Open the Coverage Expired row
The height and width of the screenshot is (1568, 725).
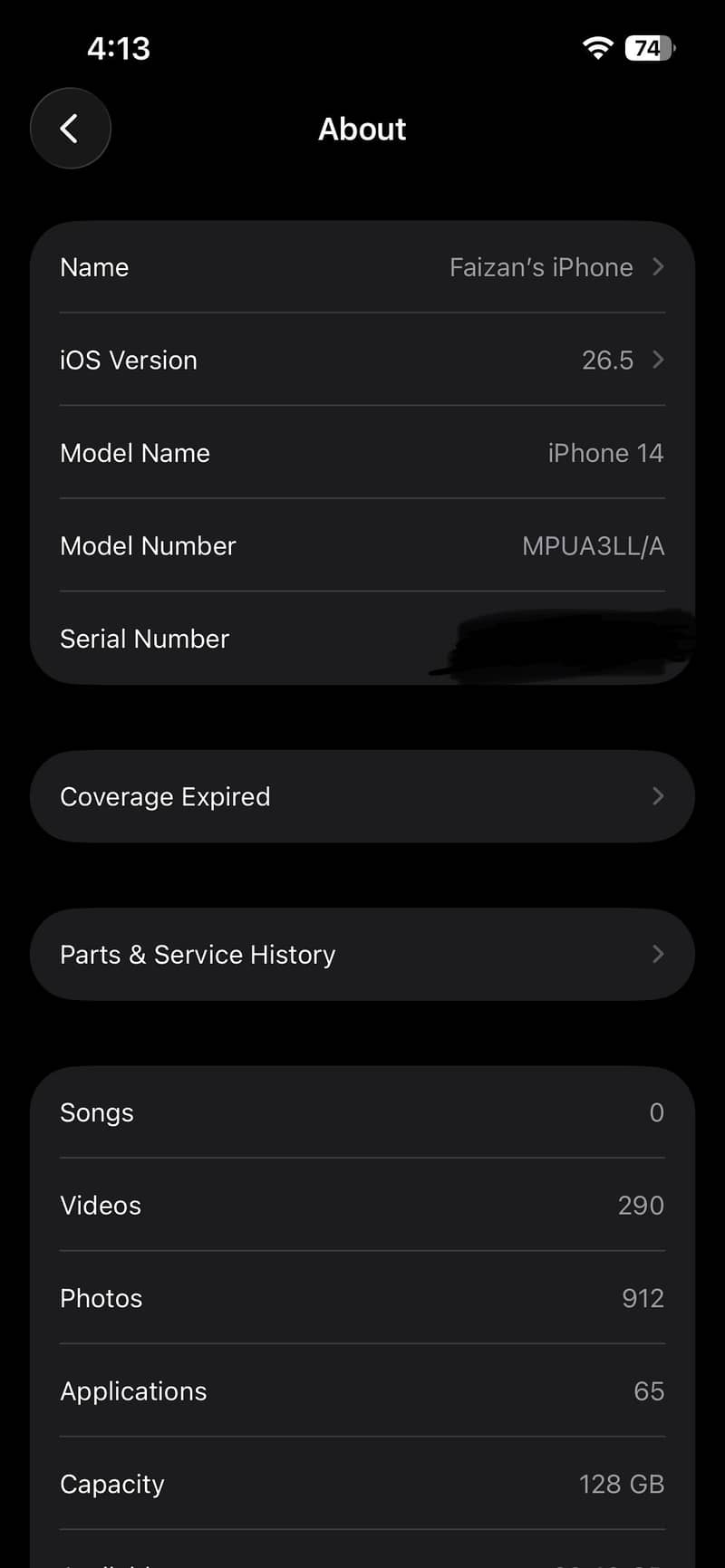(362, 796)
